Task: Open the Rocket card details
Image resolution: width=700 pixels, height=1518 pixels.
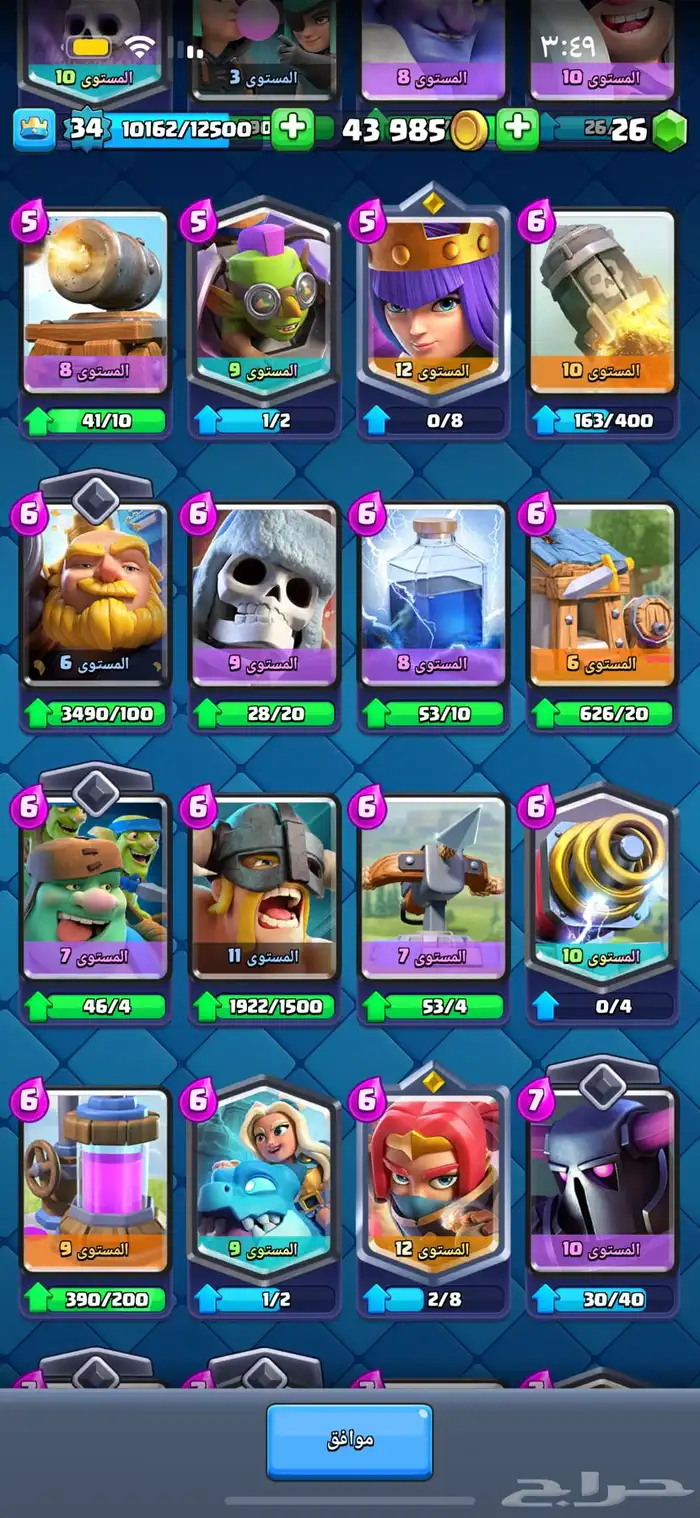Action: 602,300
